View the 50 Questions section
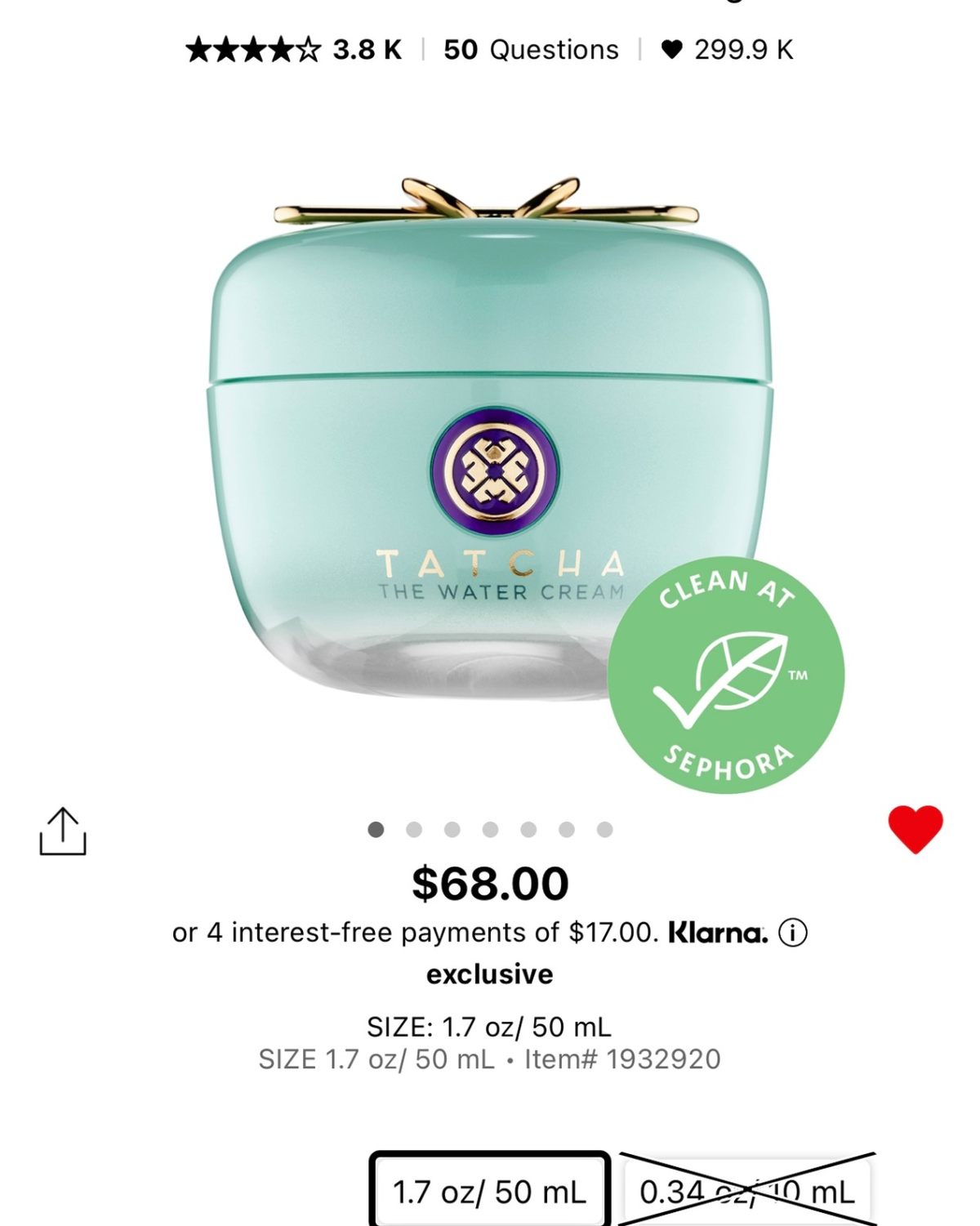Image resolution: width=980 pixels, height=1226 pixels. pyautogui.click(x=531, y=50)
